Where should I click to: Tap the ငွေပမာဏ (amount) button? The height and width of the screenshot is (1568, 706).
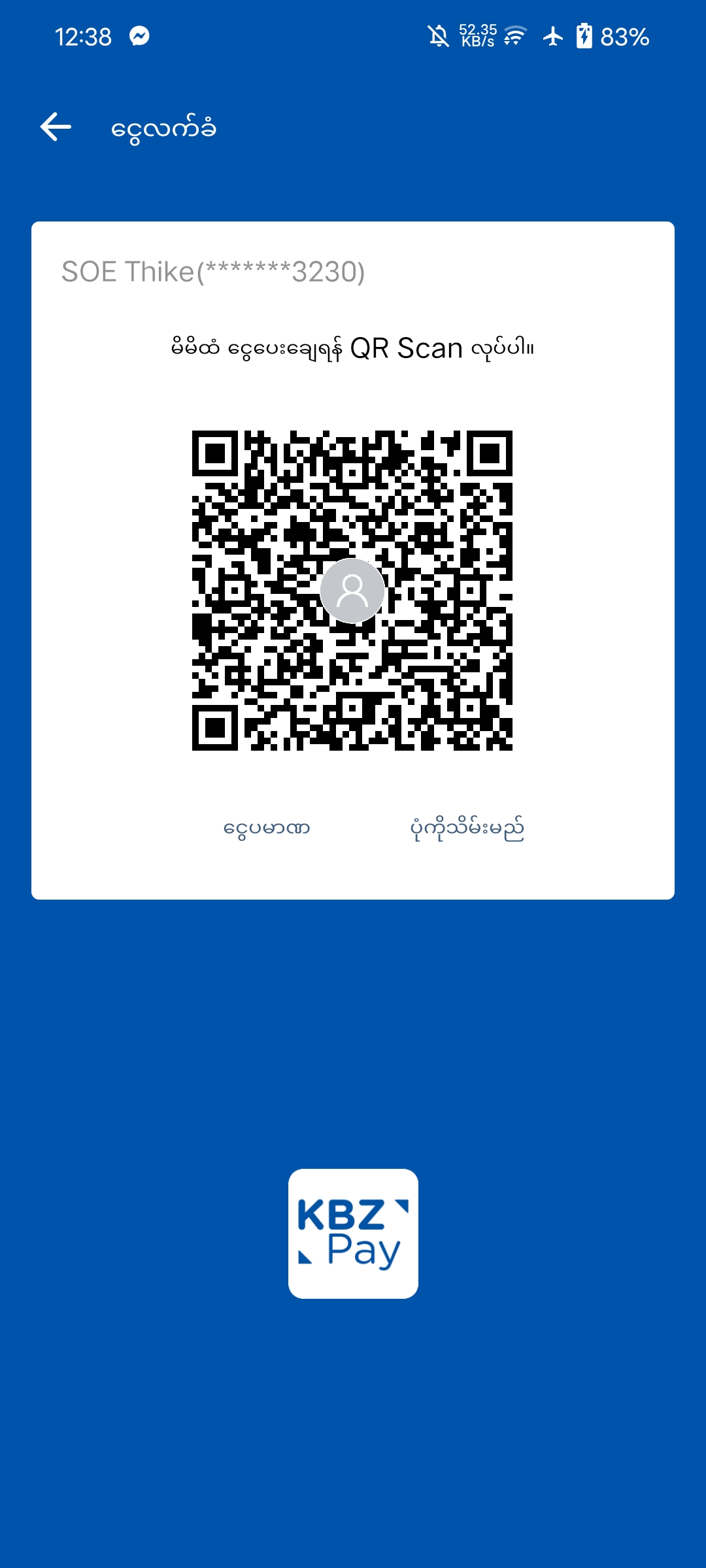click(x=267, y=828)
